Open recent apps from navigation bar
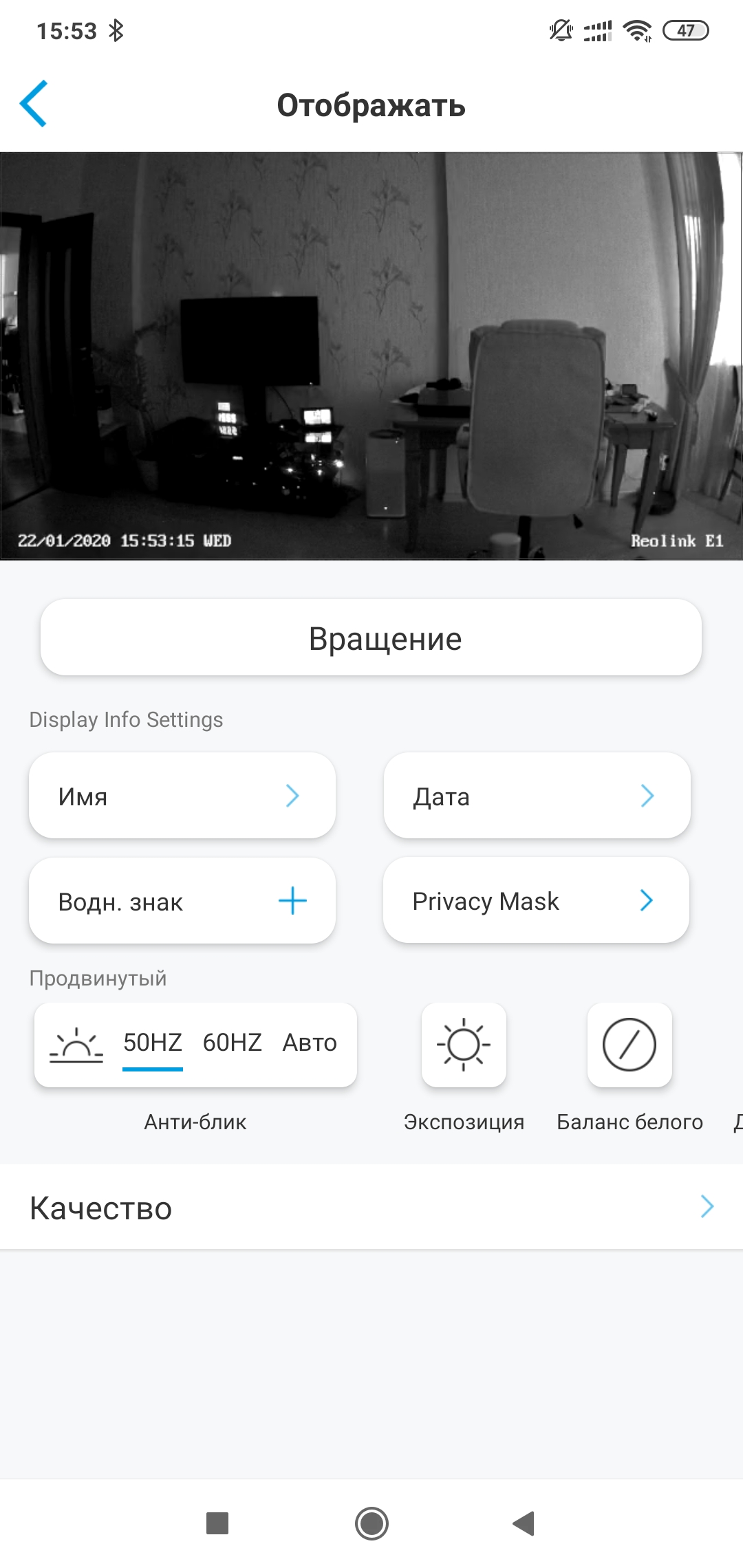Screen dimensions: 743x1568 pyautogui.click(x=217, y=1523)
